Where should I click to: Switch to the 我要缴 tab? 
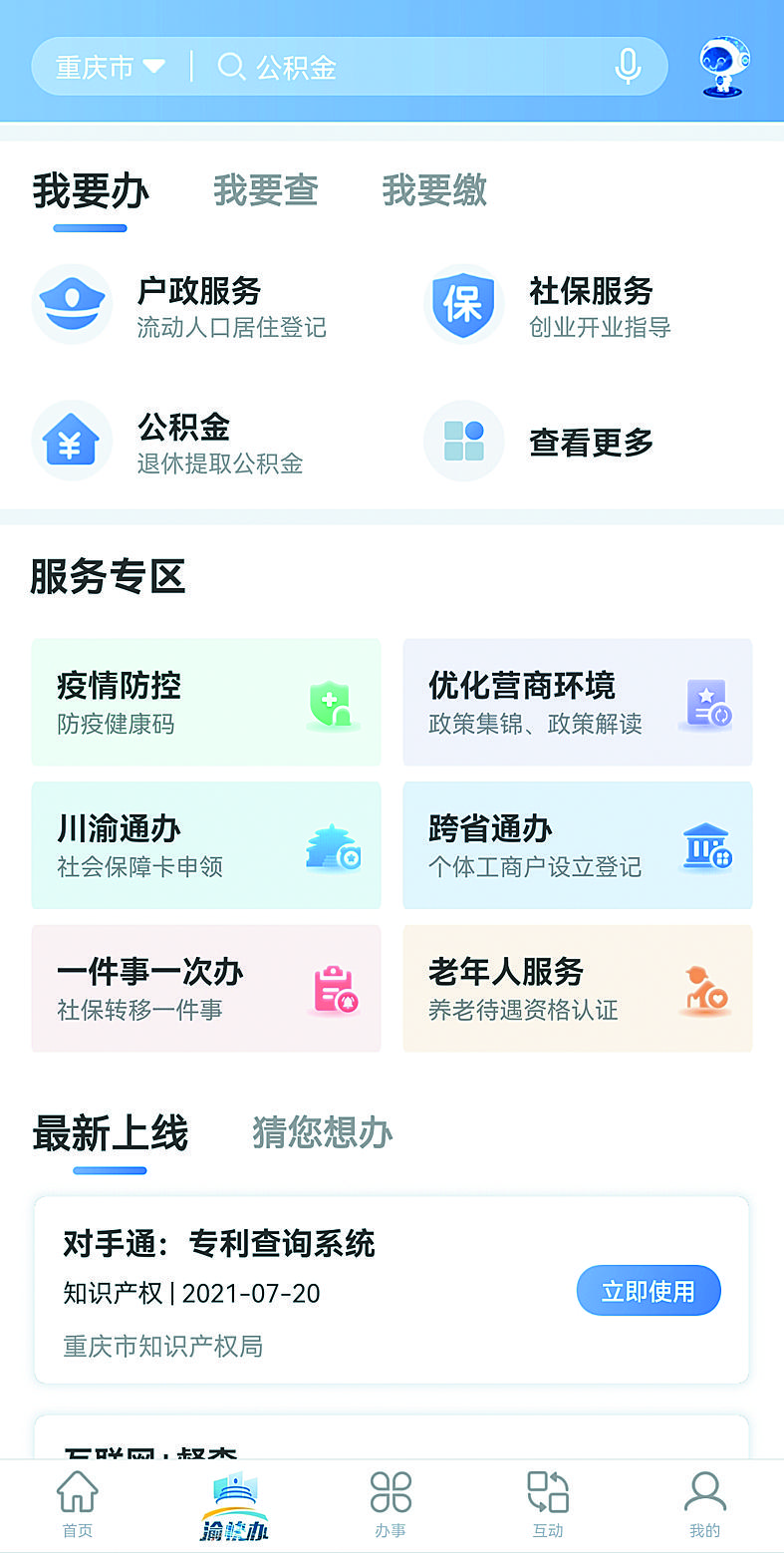click(433, 191)
